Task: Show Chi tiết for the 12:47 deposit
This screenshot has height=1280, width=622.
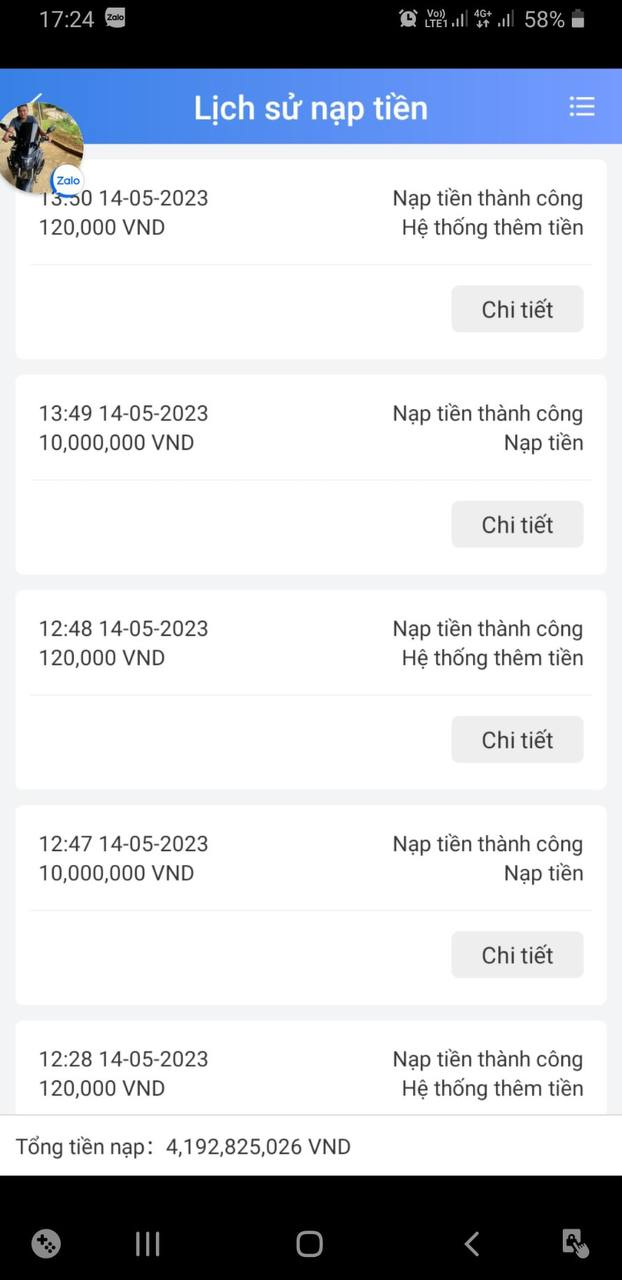Action: (x=517, y=955)
